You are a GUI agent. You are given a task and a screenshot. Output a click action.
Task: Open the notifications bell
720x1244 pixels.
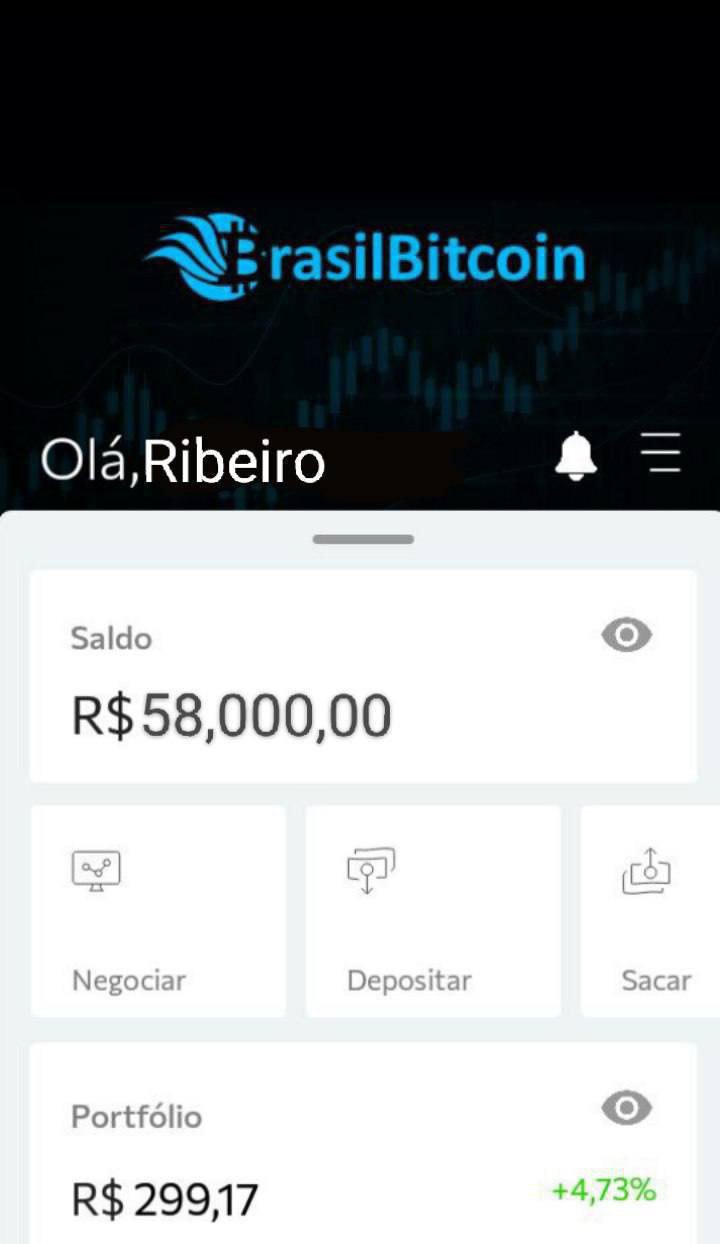coord(576,457)
